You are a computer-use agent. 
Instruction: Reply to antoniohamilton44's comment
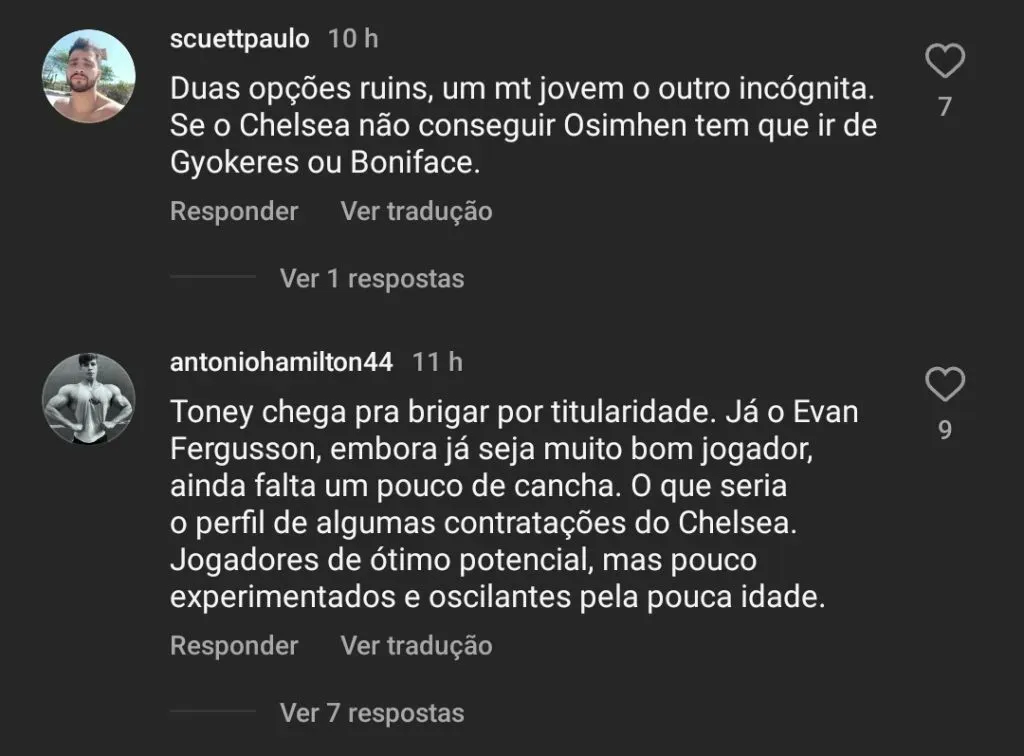click(234, 646)
